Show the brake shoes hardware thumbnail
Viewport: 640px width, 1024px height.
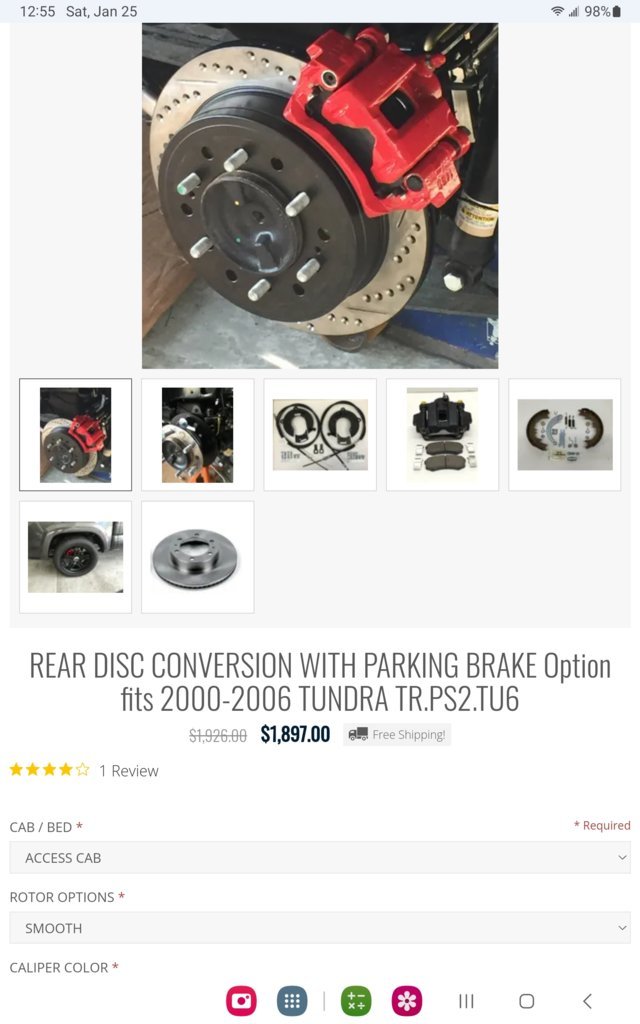[564, 434]
